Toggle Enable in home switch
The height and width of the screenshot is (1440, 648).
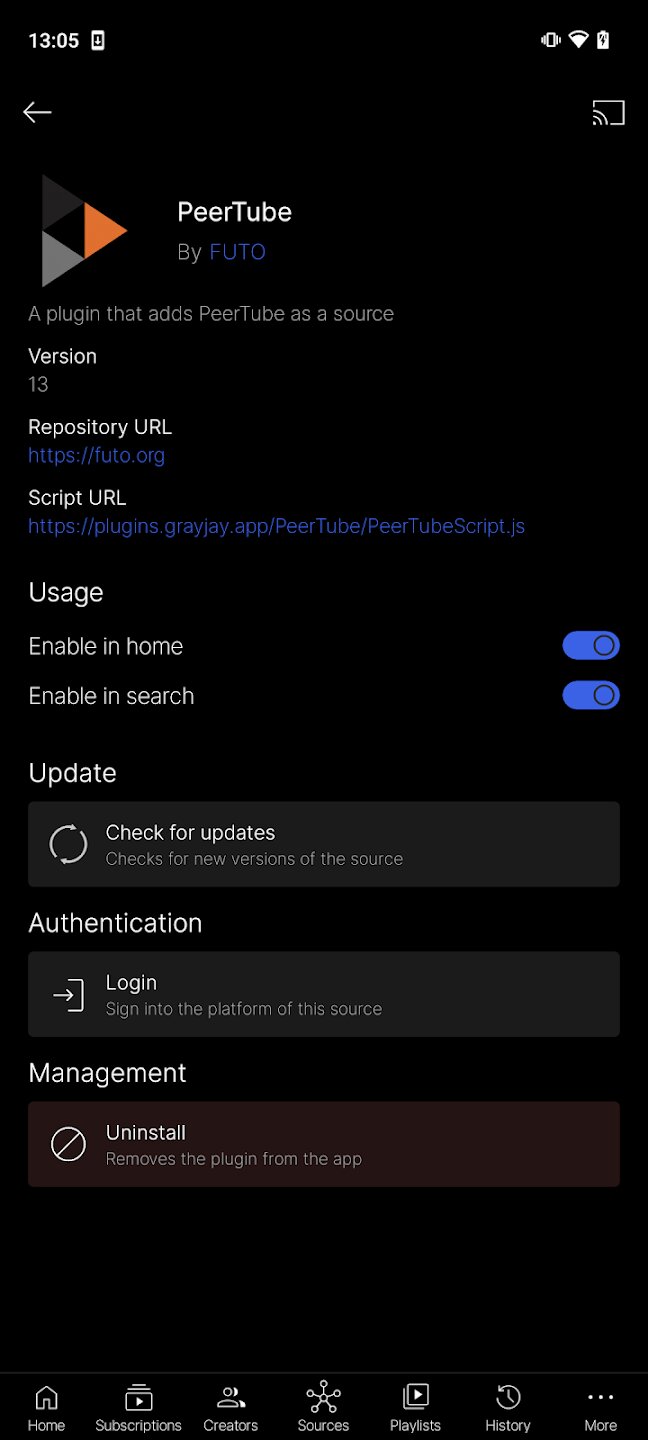click(591, 646)
